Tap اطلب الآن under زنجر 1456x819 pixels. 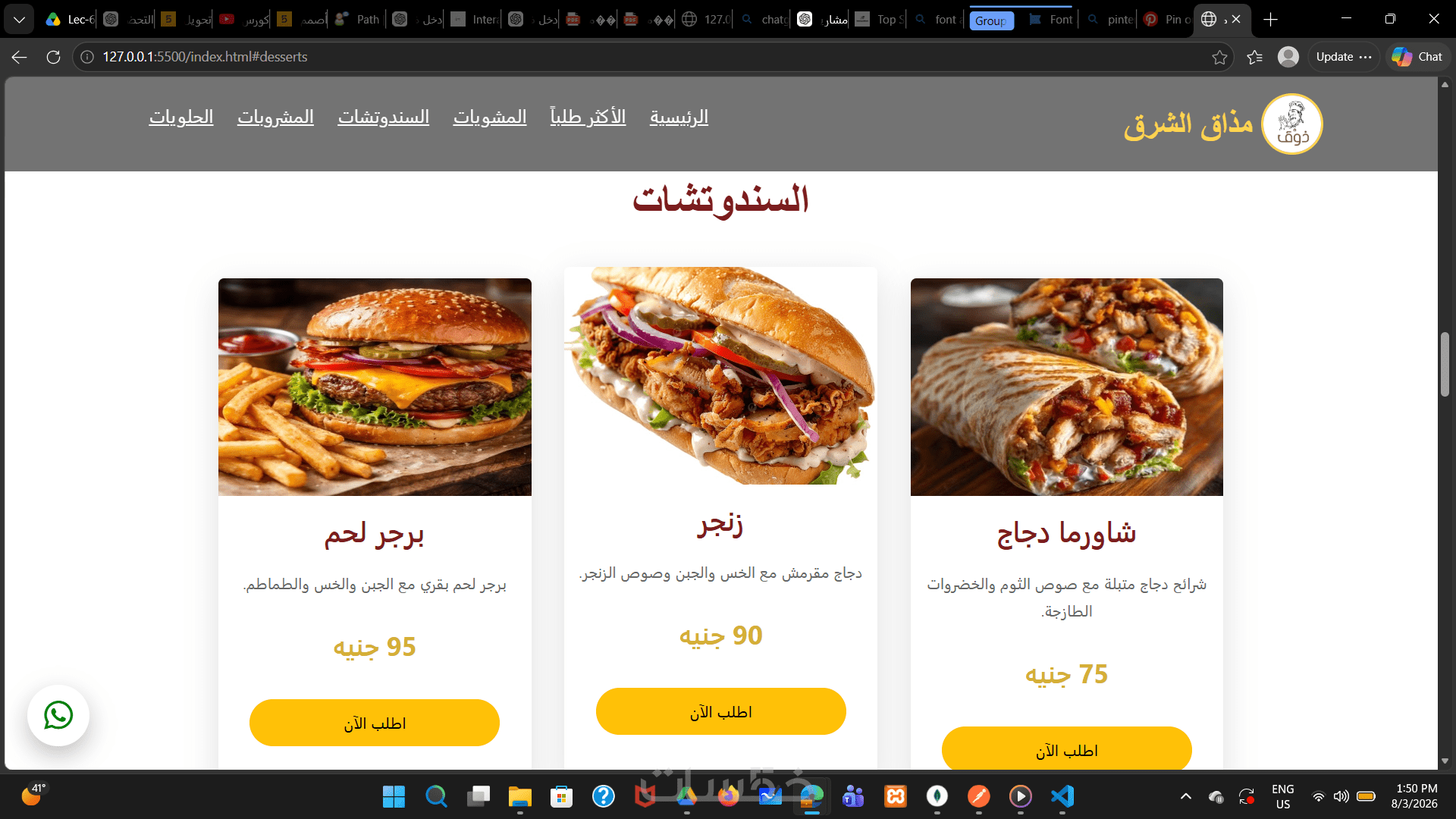(721, 711)
